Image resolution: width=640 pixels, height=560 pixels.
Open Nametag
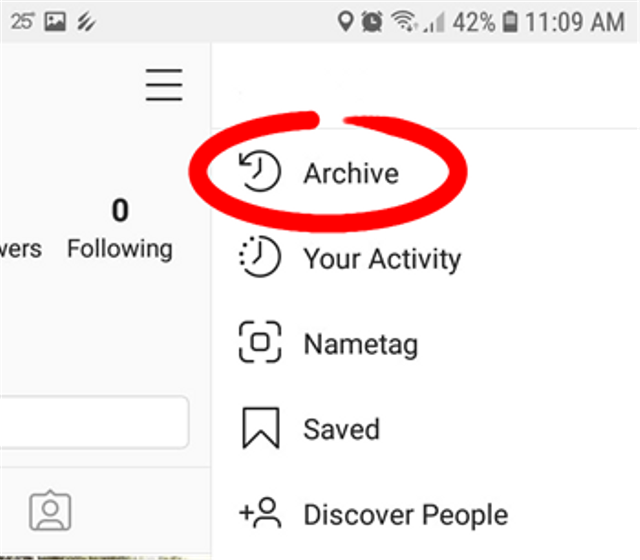click(360, 345)
